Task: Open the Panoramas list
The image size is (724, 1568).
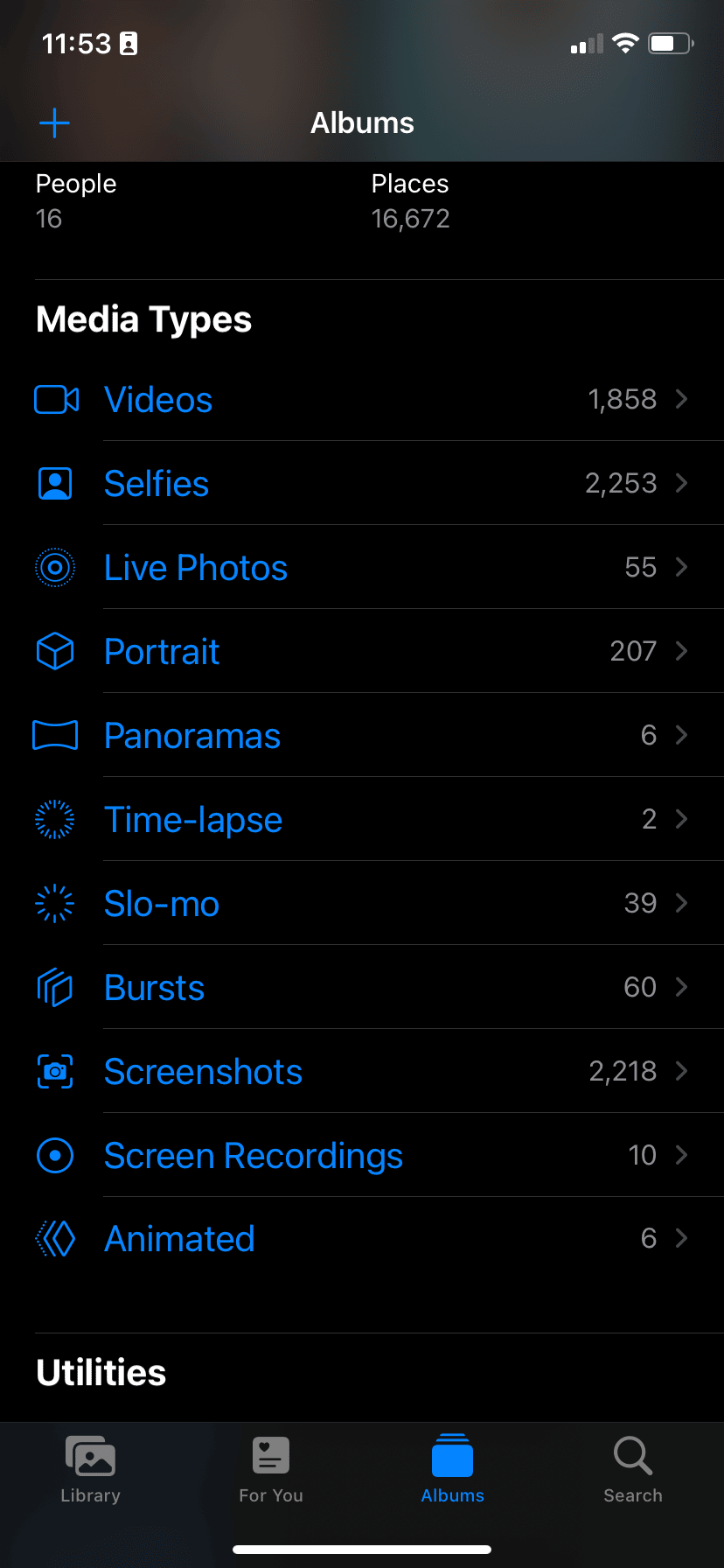Action: point(362,735)
